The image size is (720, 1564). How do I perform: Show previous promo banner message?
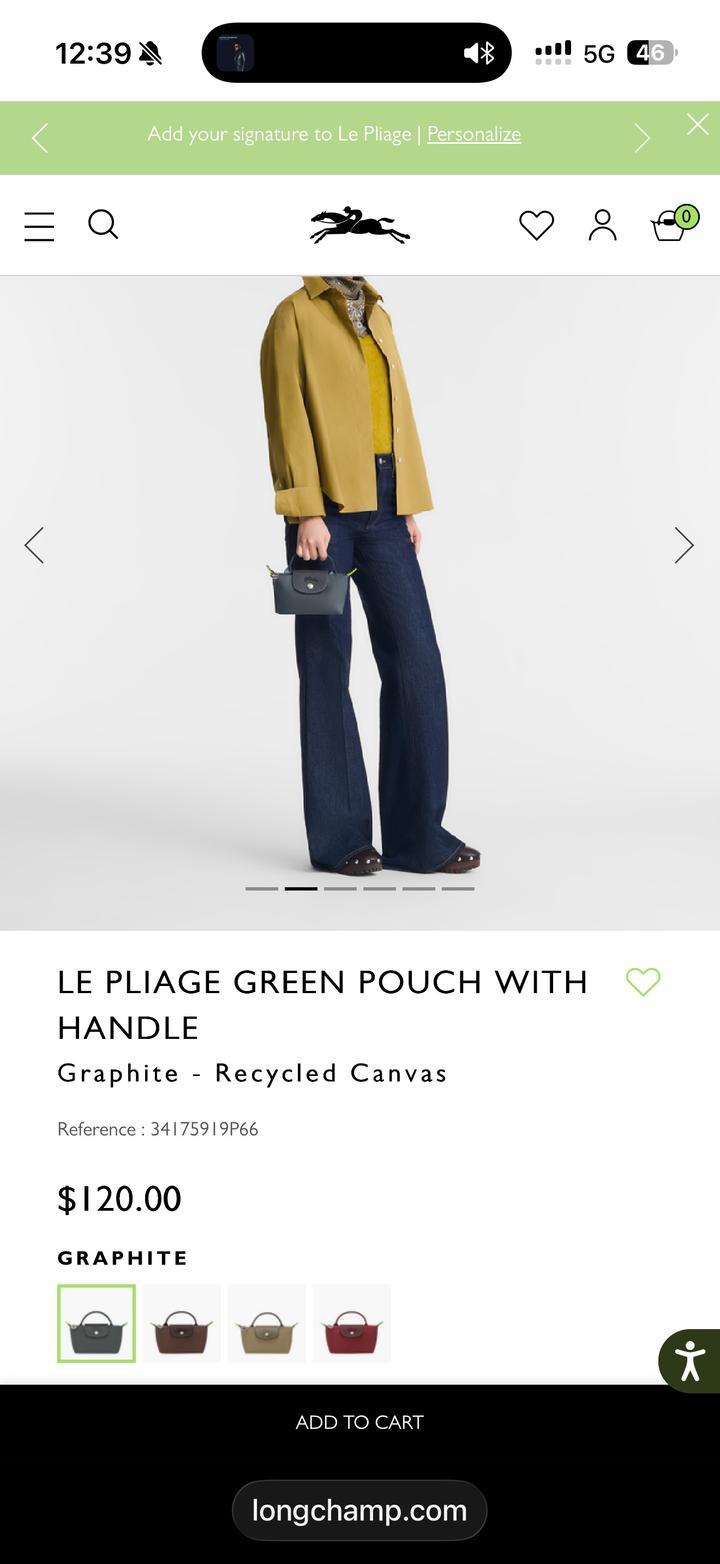pyautogui.click(x=40, y=138)
